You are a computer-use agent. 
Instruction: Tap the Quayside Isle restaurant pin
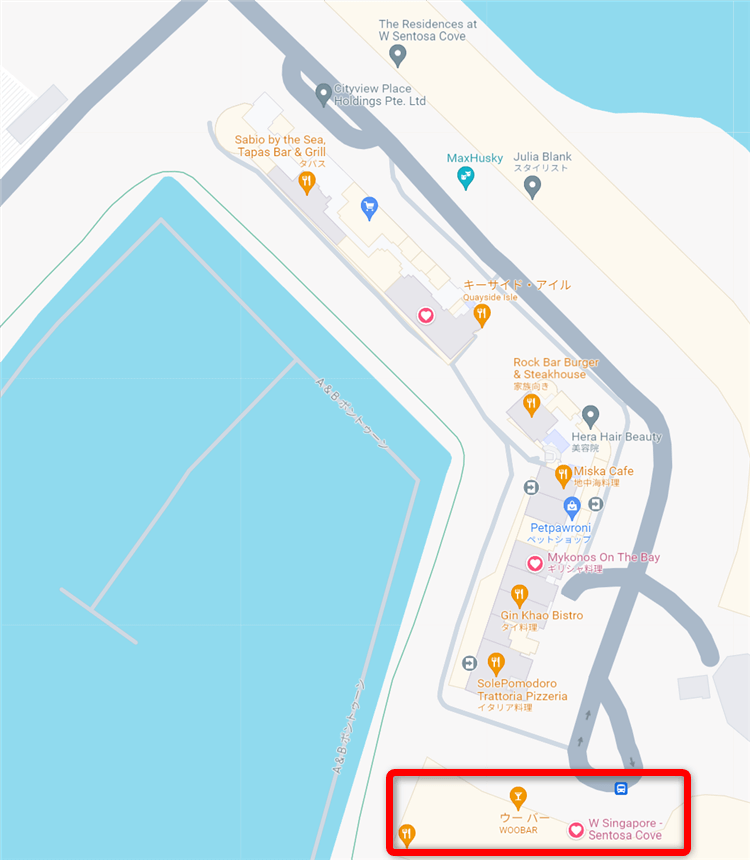pyautogui.click(x=483, y=315)
